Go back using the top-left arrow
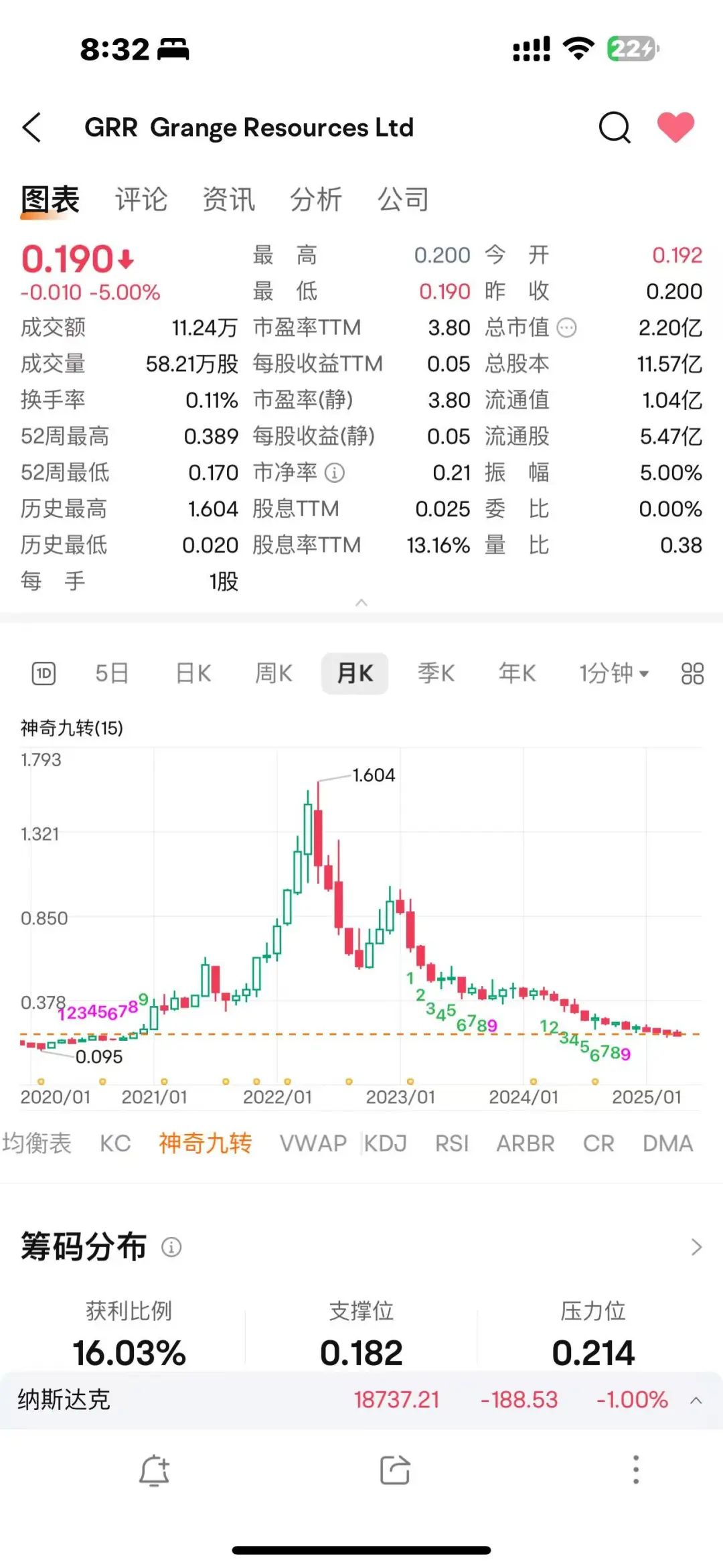Viewport: 723px width, 1568px height. (32, 127)
